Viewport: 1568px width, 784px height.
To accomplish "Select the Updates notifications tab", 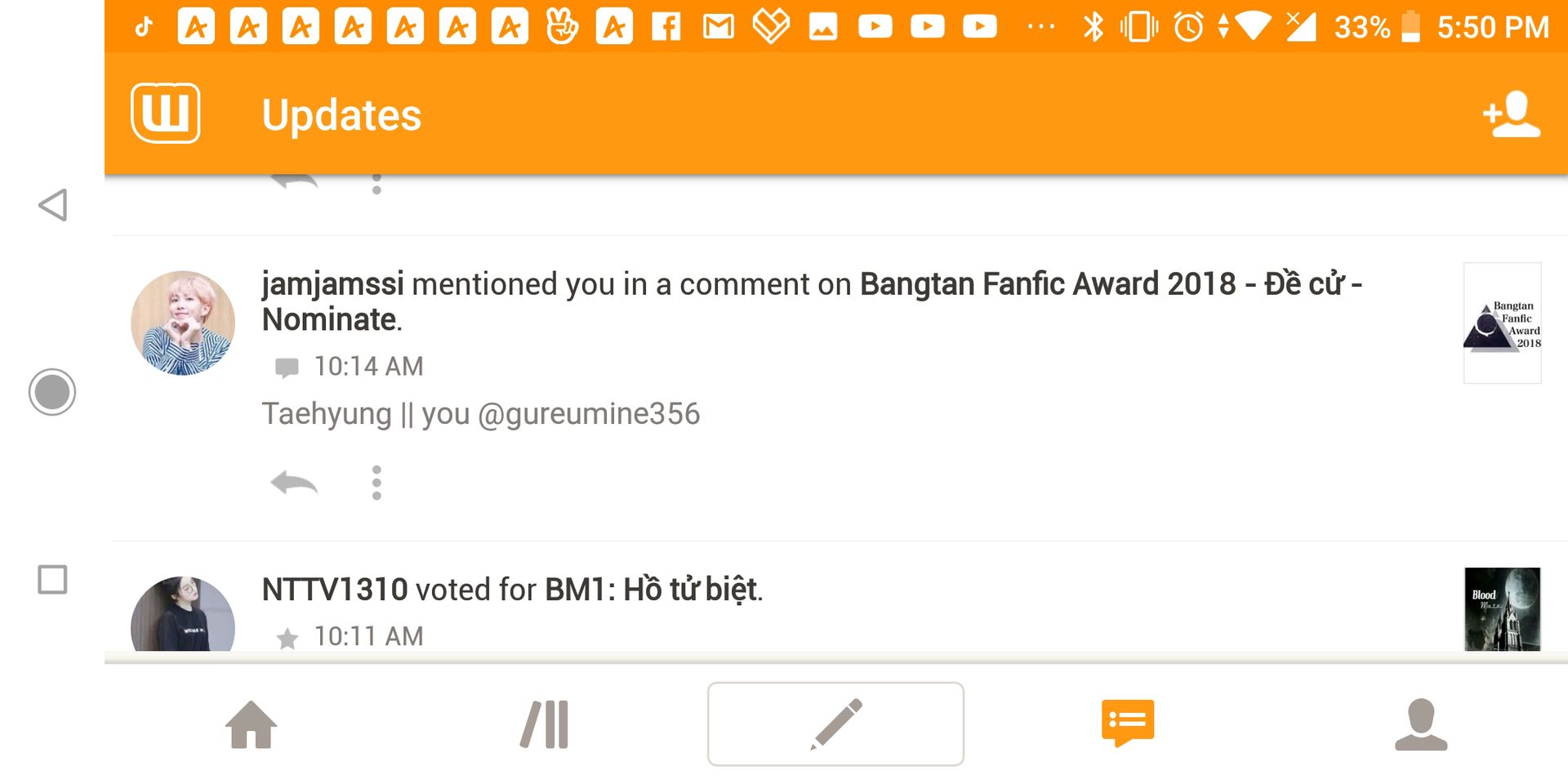I will coord(1128,723).
